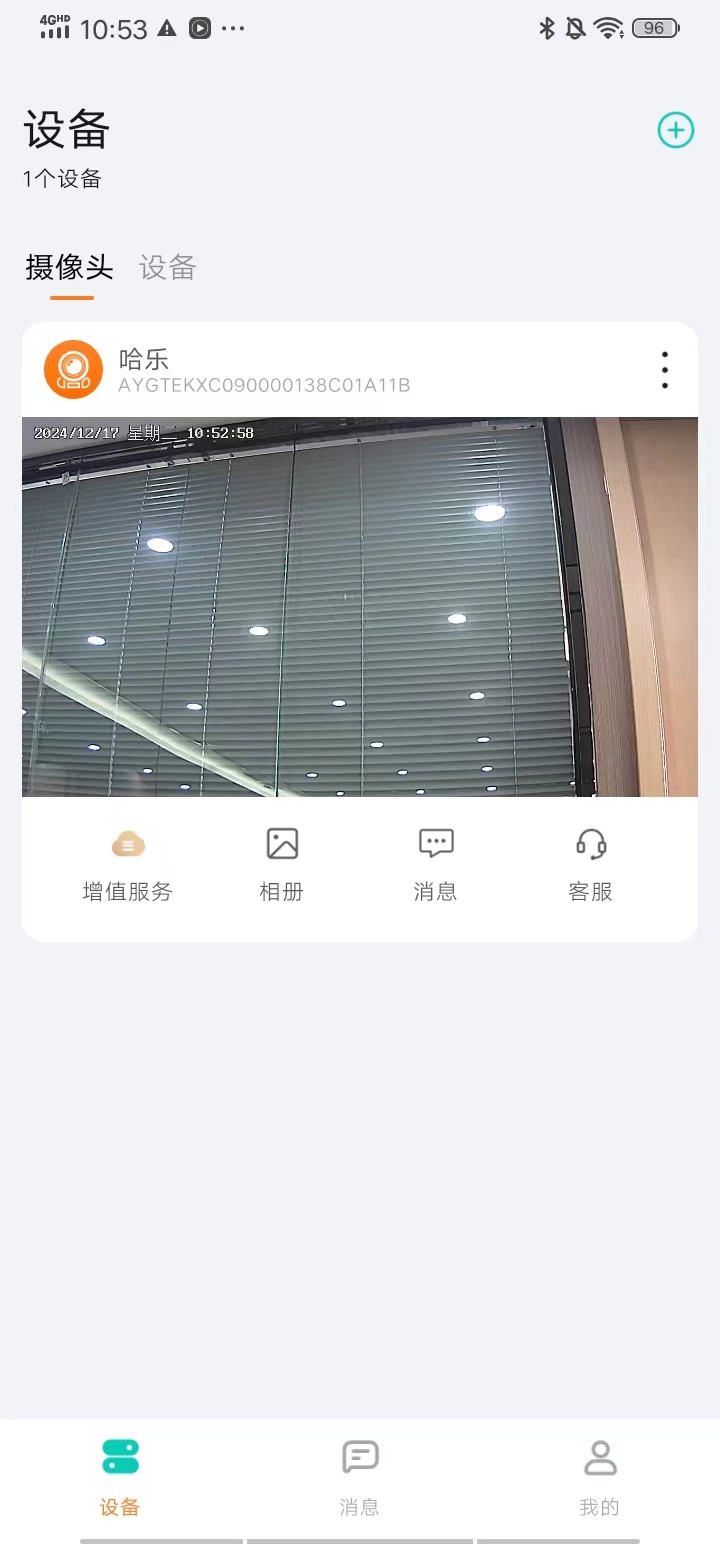Open the 哈乐 camera live preview
The image size is (720, 1544).
(360, 606)
